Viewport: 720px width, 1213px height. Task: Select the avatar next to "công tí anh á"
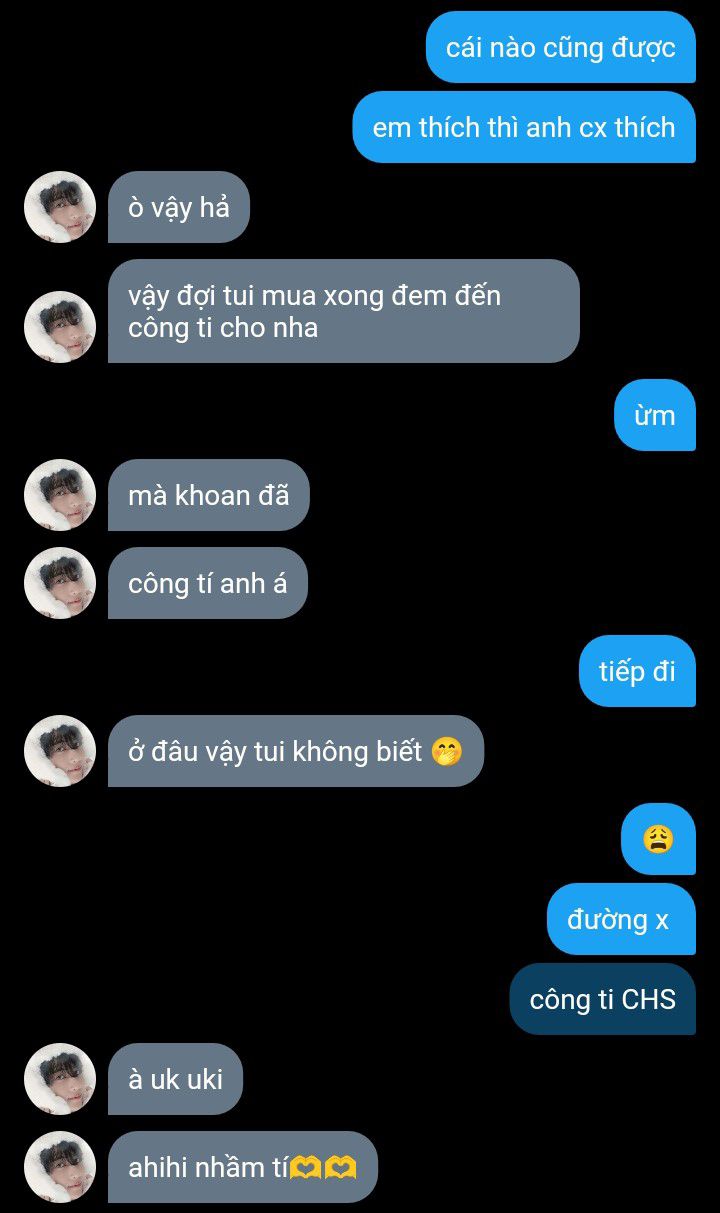coord(60,583)
